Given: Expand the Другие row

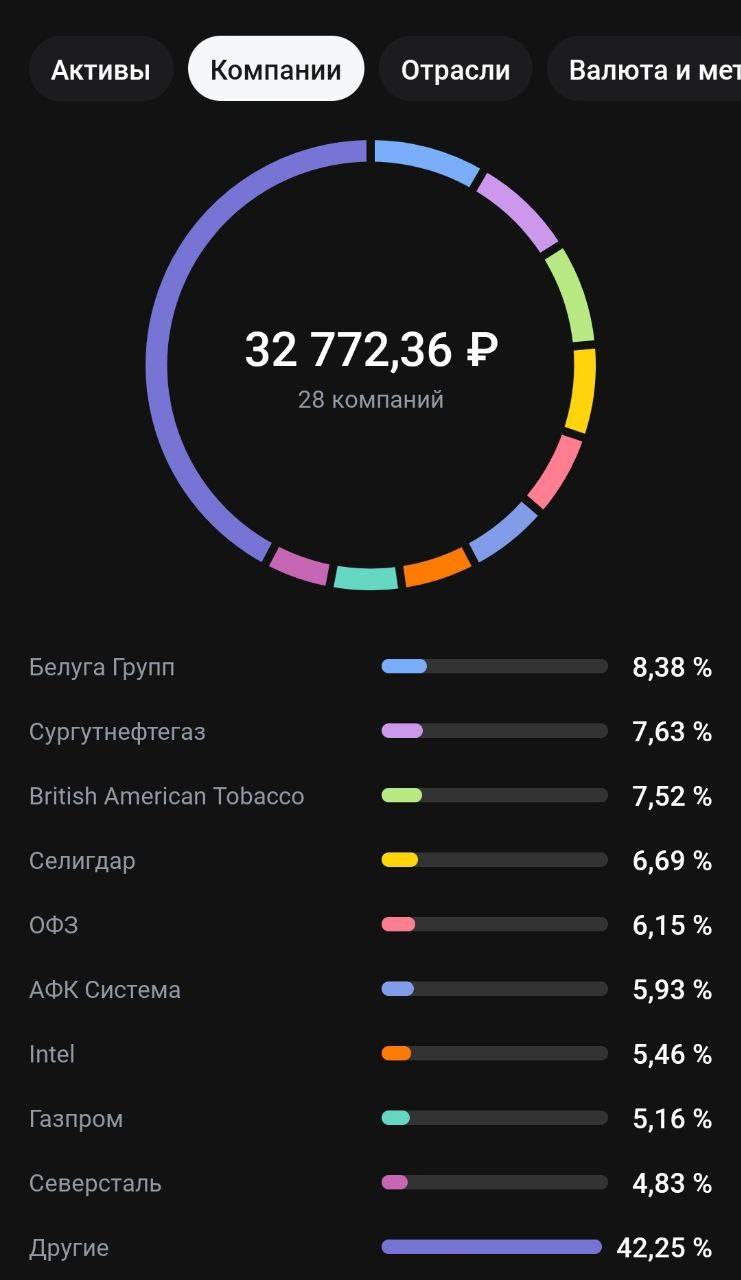Looking at the screenshot, I should point(370,1248).
